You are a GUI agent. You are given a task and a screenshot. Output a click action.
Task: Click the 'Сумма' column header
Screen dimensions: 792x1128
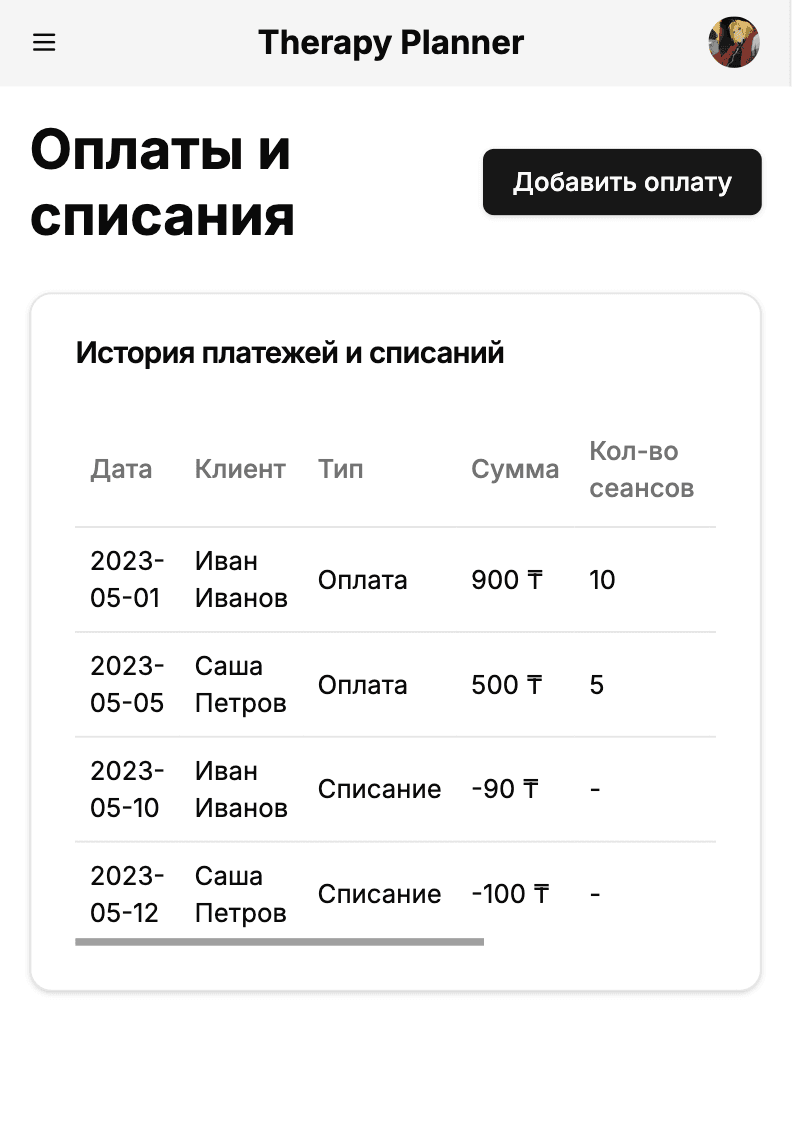(x=515, y=469)
